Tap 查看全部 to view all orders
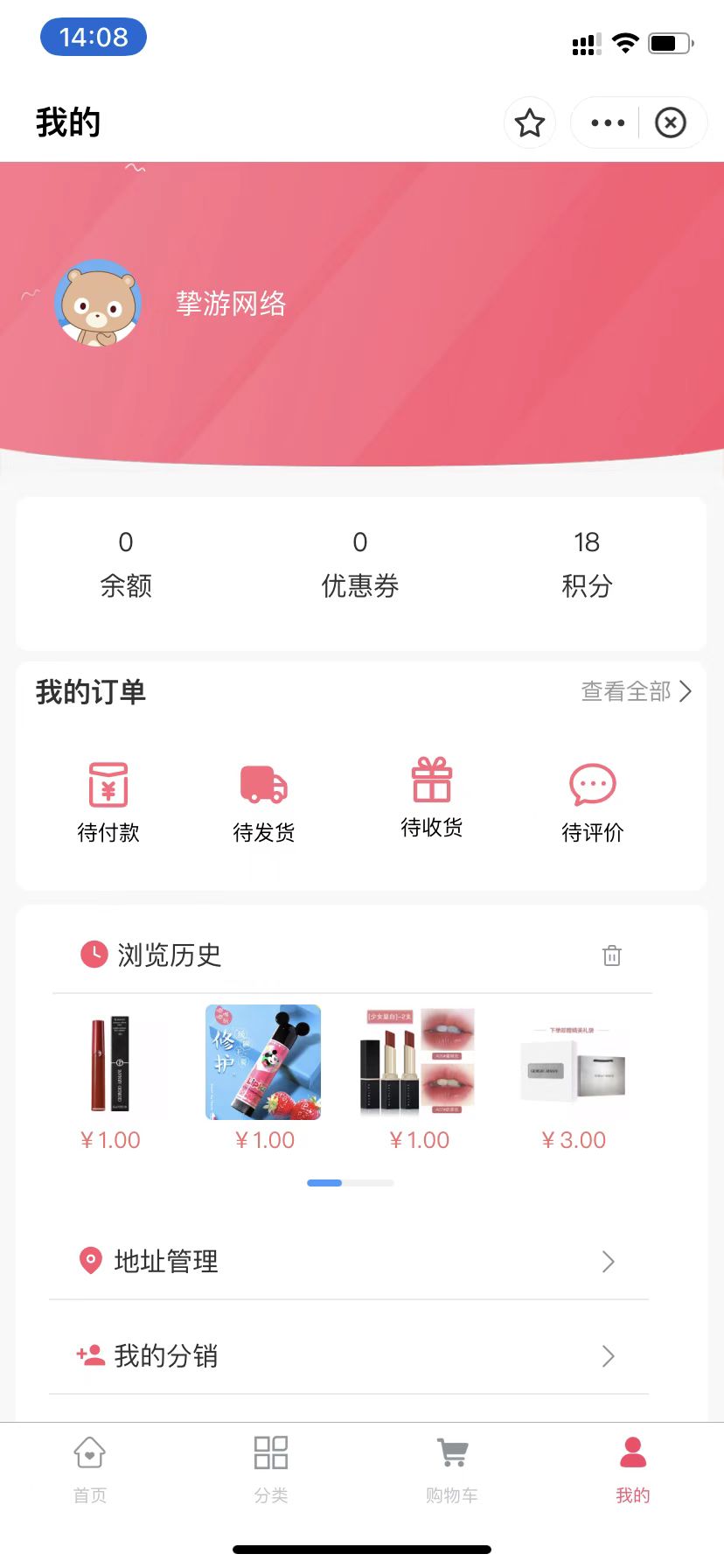The image size is (724, 1568). (636, 692)
